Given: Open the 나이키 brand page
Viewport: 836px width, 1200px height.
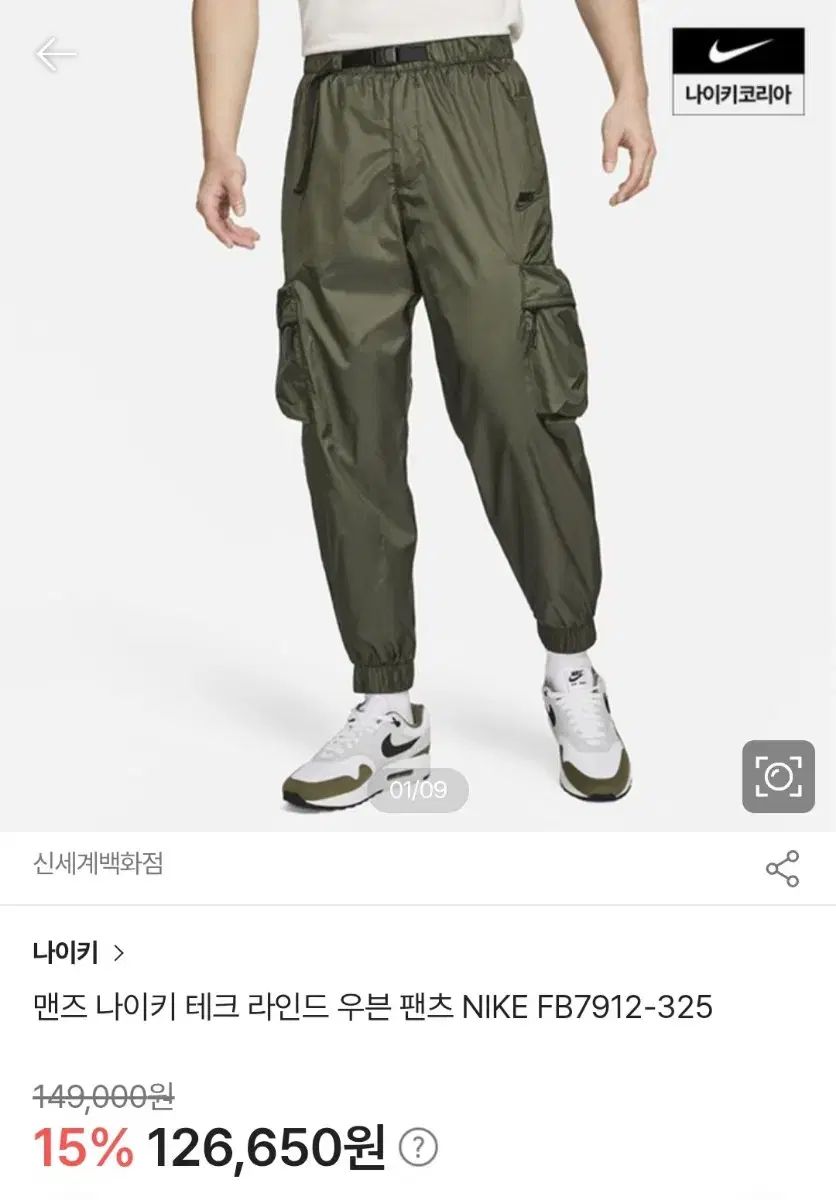Looking at the screenshot, I should click(x=78, y=953).
